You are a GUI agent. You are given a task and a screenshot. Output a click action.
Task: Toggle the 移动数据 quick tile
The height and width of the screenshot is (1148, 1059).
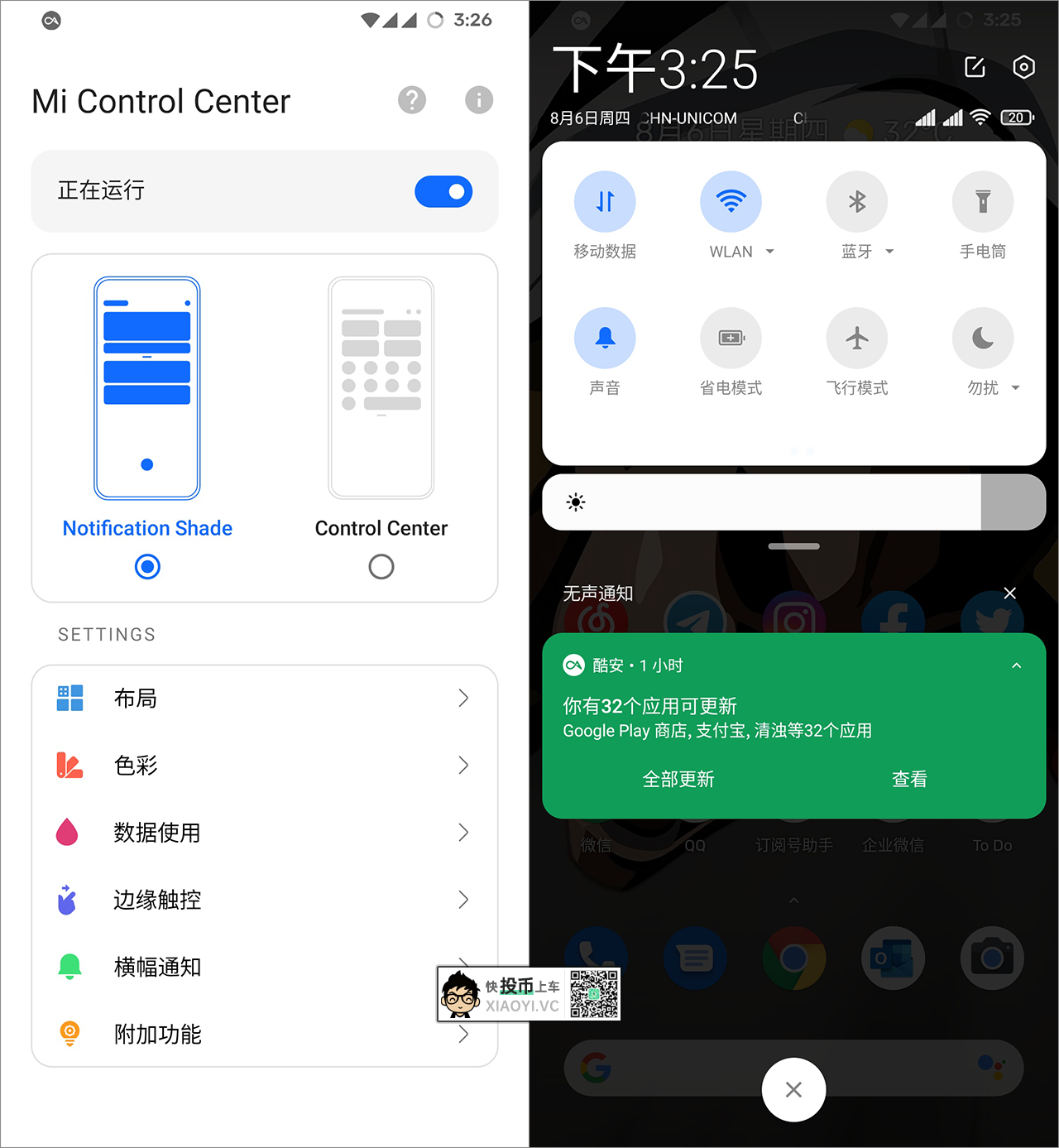tap(605, 202)
